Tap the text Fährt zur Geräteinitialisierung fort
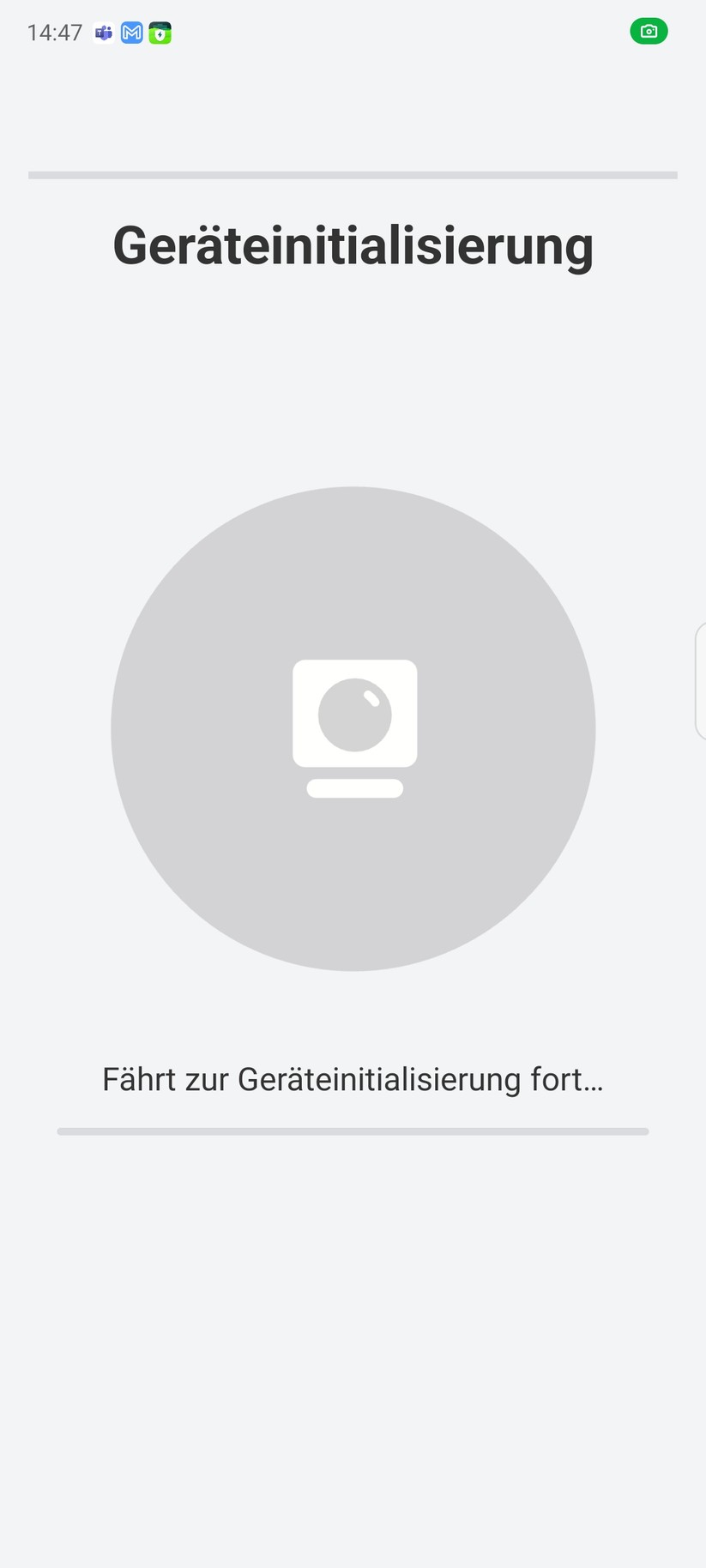706x1568 pixels. 353,1079
